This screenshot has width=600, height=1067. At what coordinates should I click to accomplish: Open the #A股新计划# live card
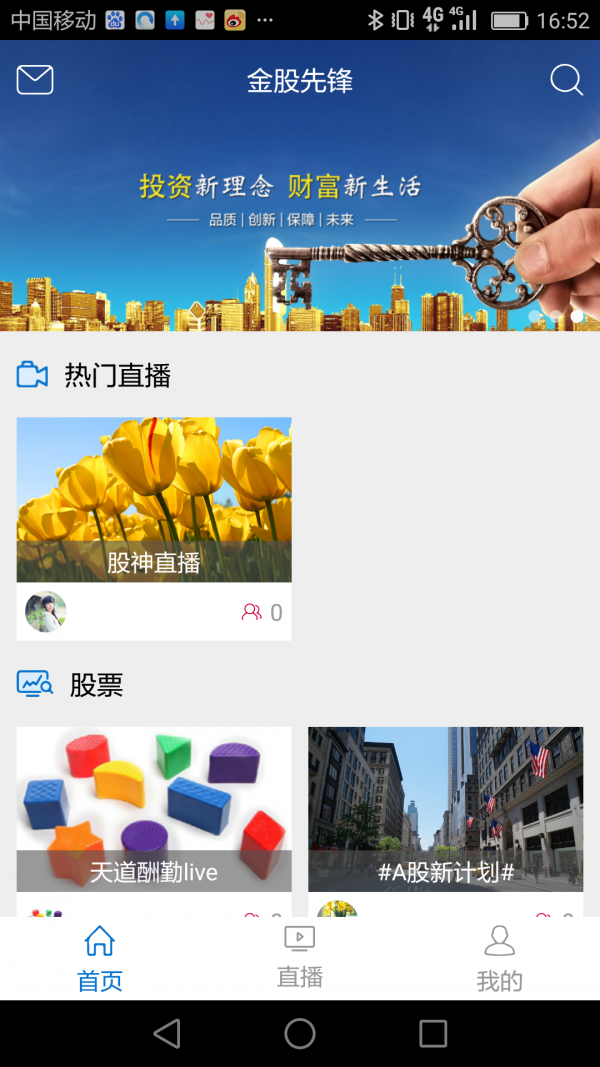click(x=445, y=809)
